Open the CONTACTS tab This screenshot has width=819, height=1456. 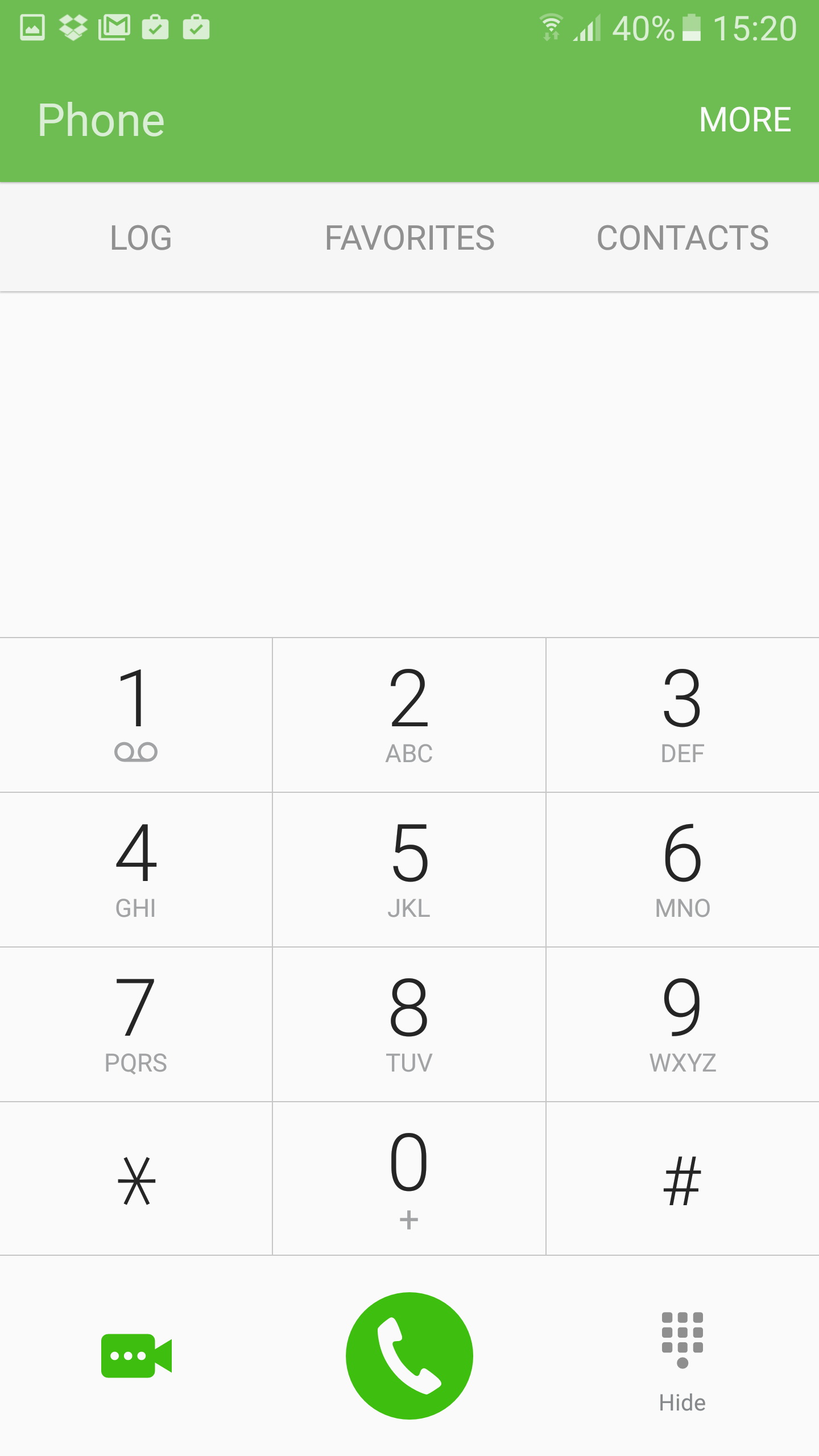click(x=682, y=238)
